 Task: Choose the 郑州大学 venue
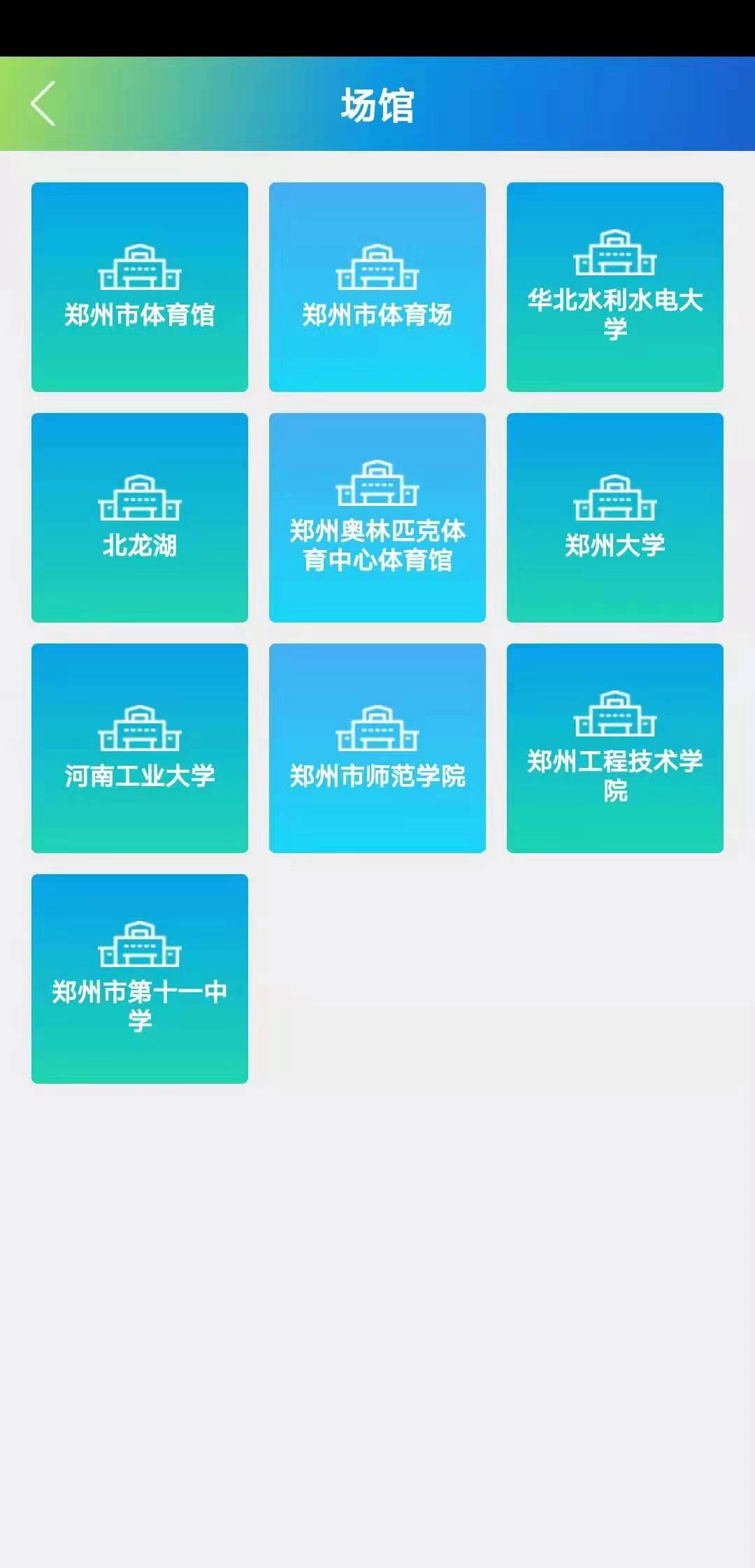point(615,518)
